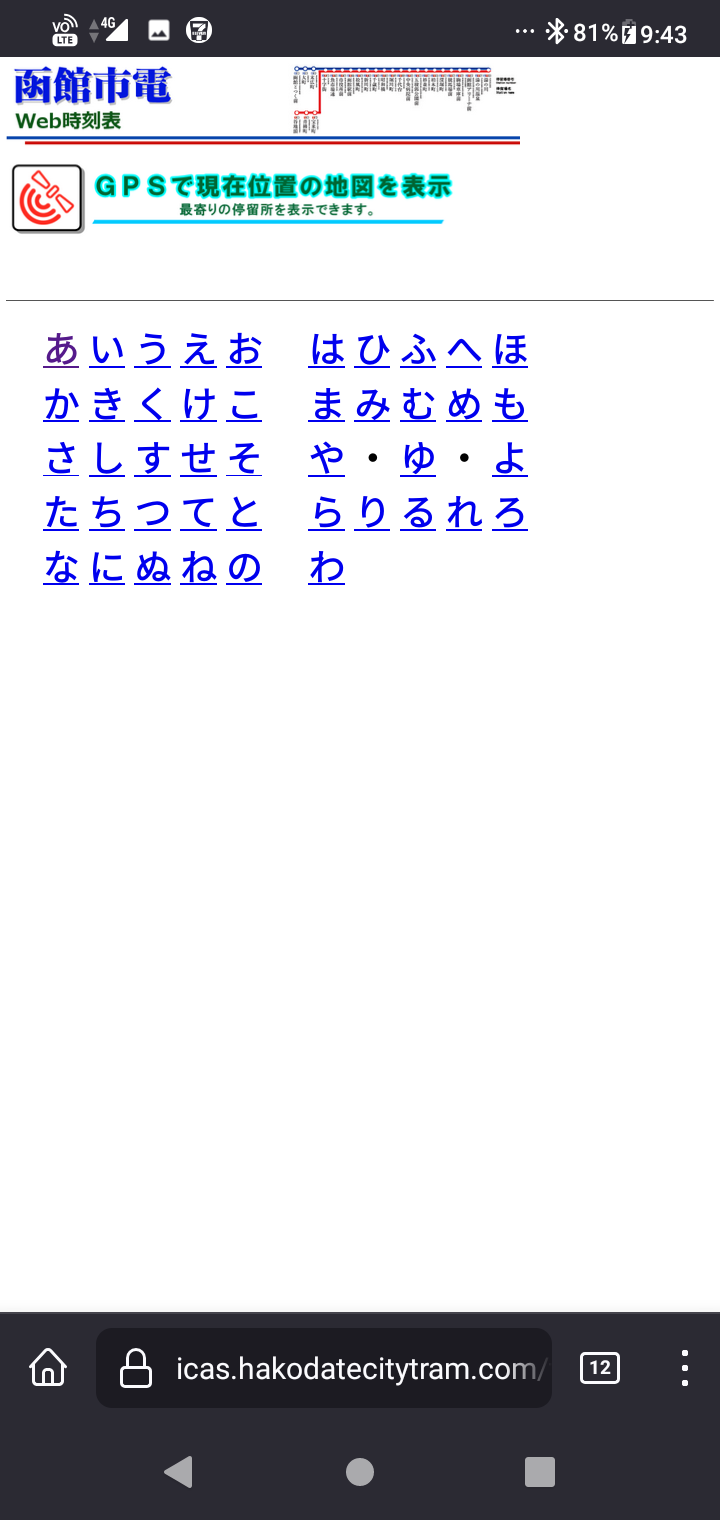Open the tab switcher showing 12 tabs
The height and width of the screenshot is (1520, 720).
click(x=600, y=1367)
